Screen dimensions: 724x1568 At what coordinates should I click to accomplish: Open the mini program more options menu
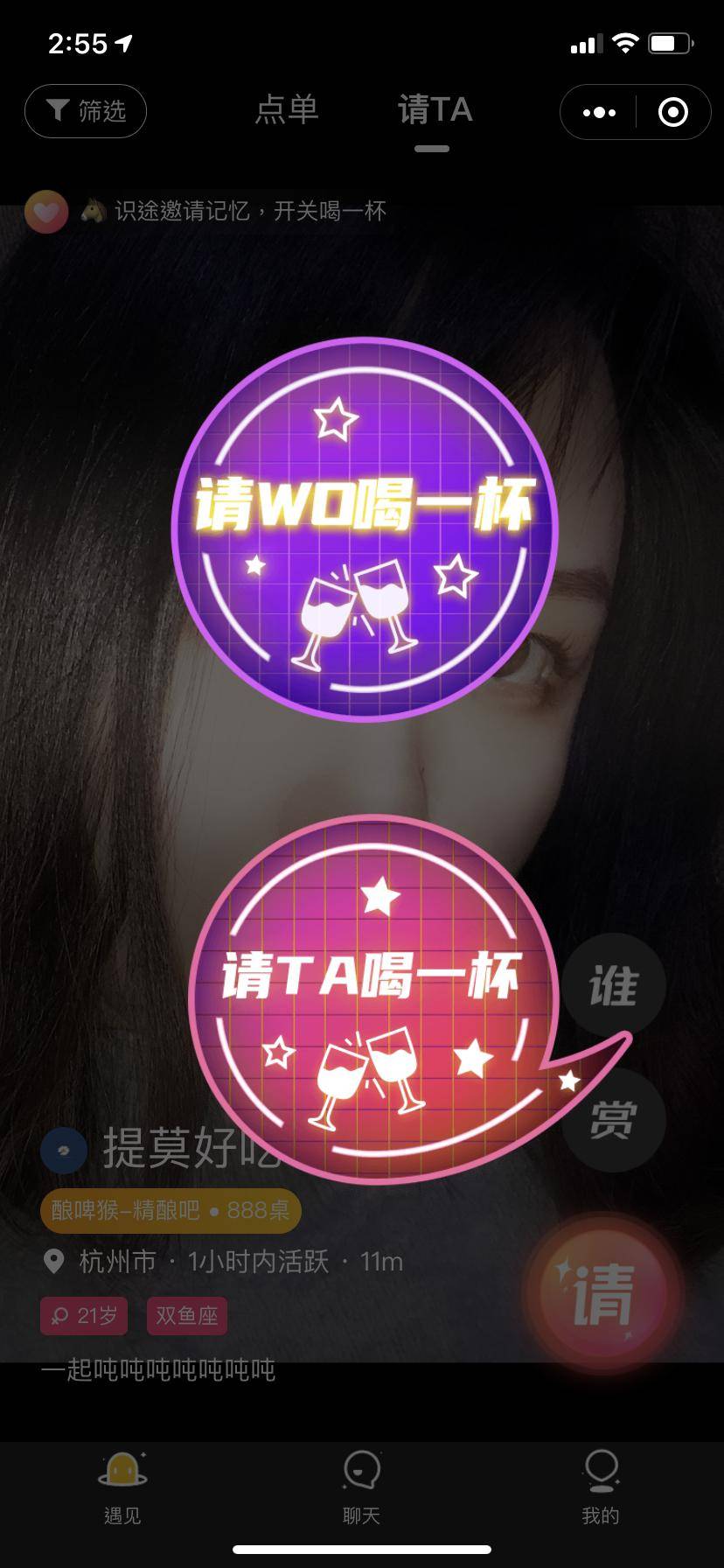pyautogui.click(x=599, y=112)
